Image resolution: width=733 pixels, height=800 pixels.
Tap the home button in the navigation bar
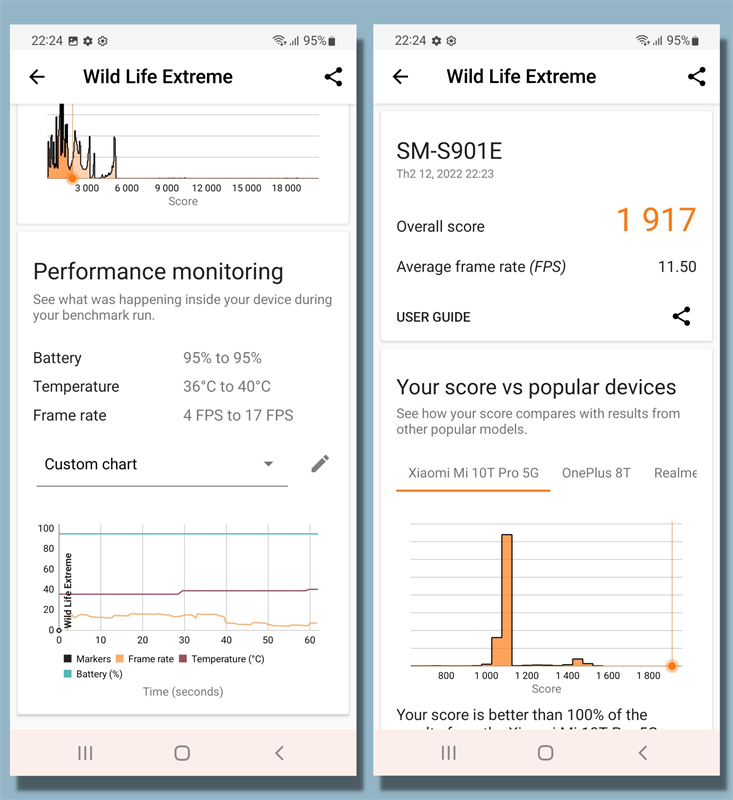(x=182, y=753)
